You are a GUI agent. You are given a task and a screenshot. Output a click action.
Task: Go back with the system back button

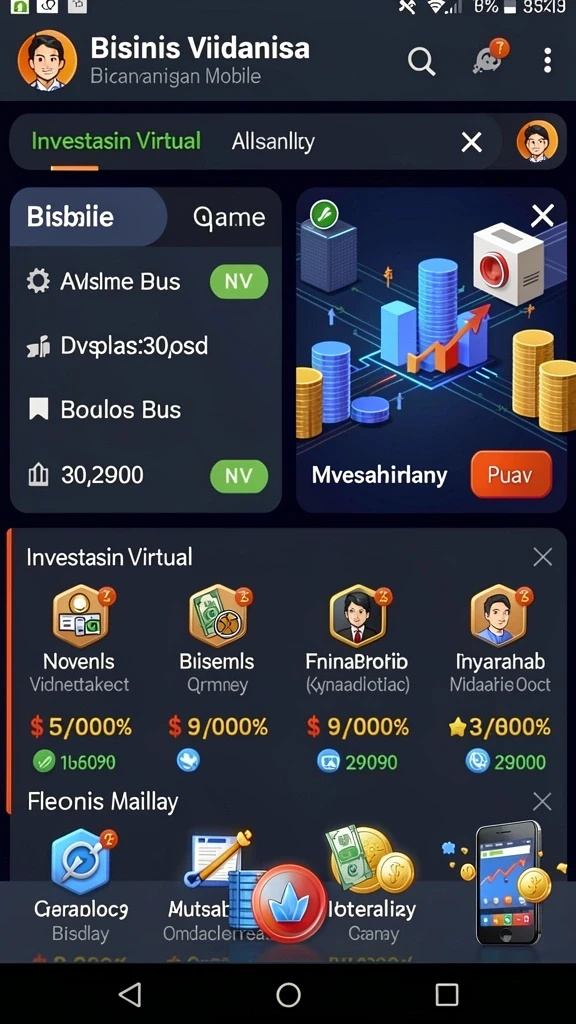130,995
